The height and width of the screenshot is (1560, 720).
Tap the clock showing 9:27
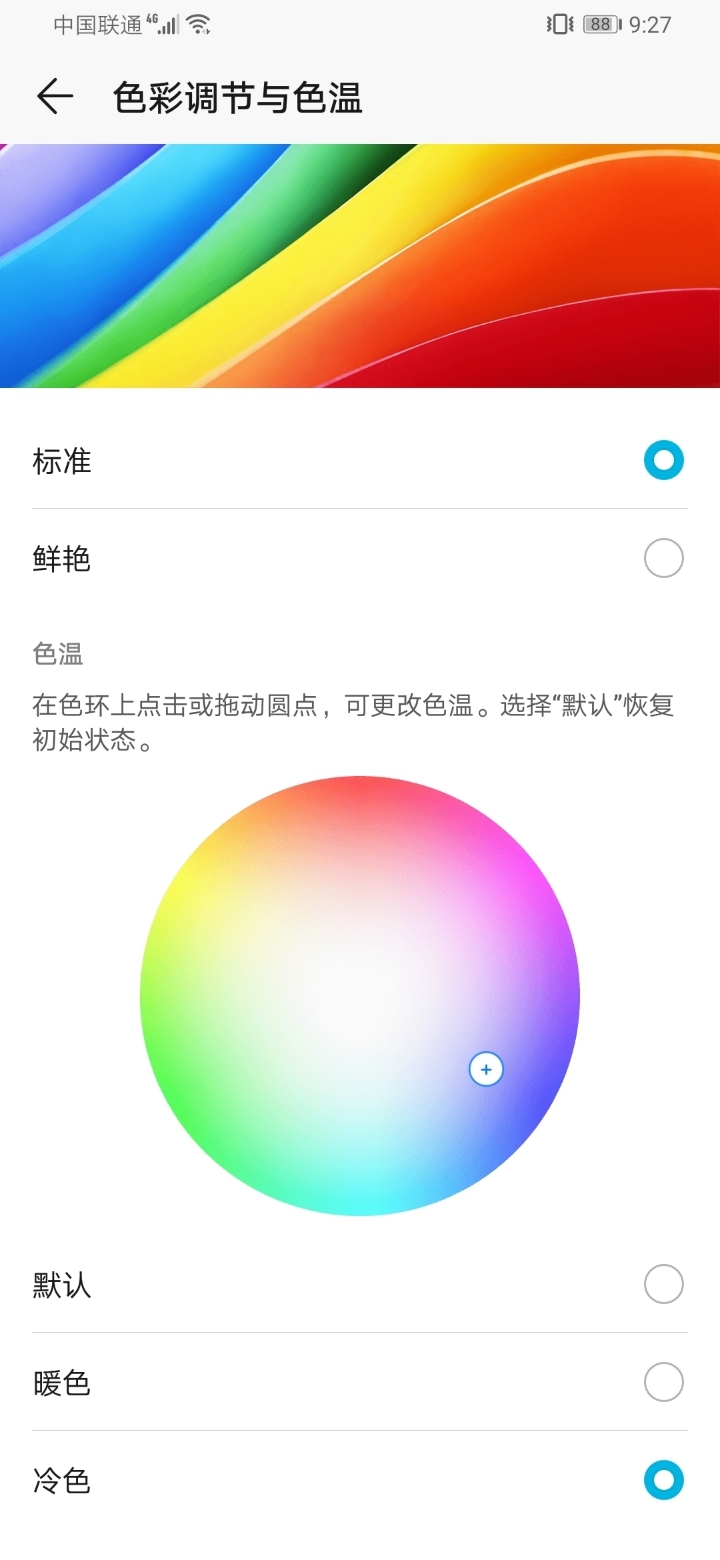648,23
